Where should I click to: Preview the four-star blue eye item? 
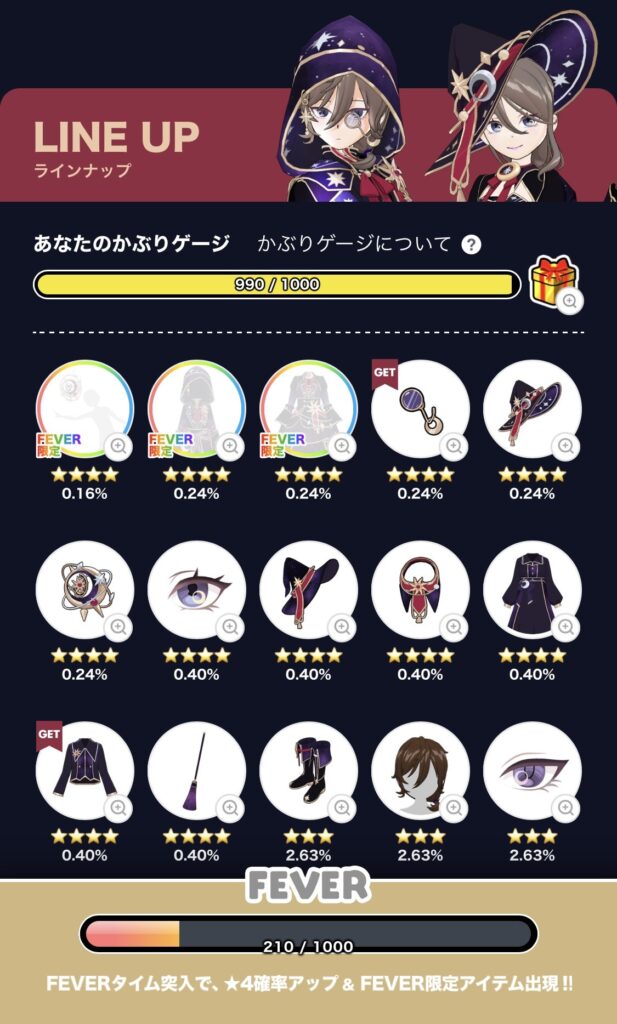pyautogui.click(x=231, y=627)
